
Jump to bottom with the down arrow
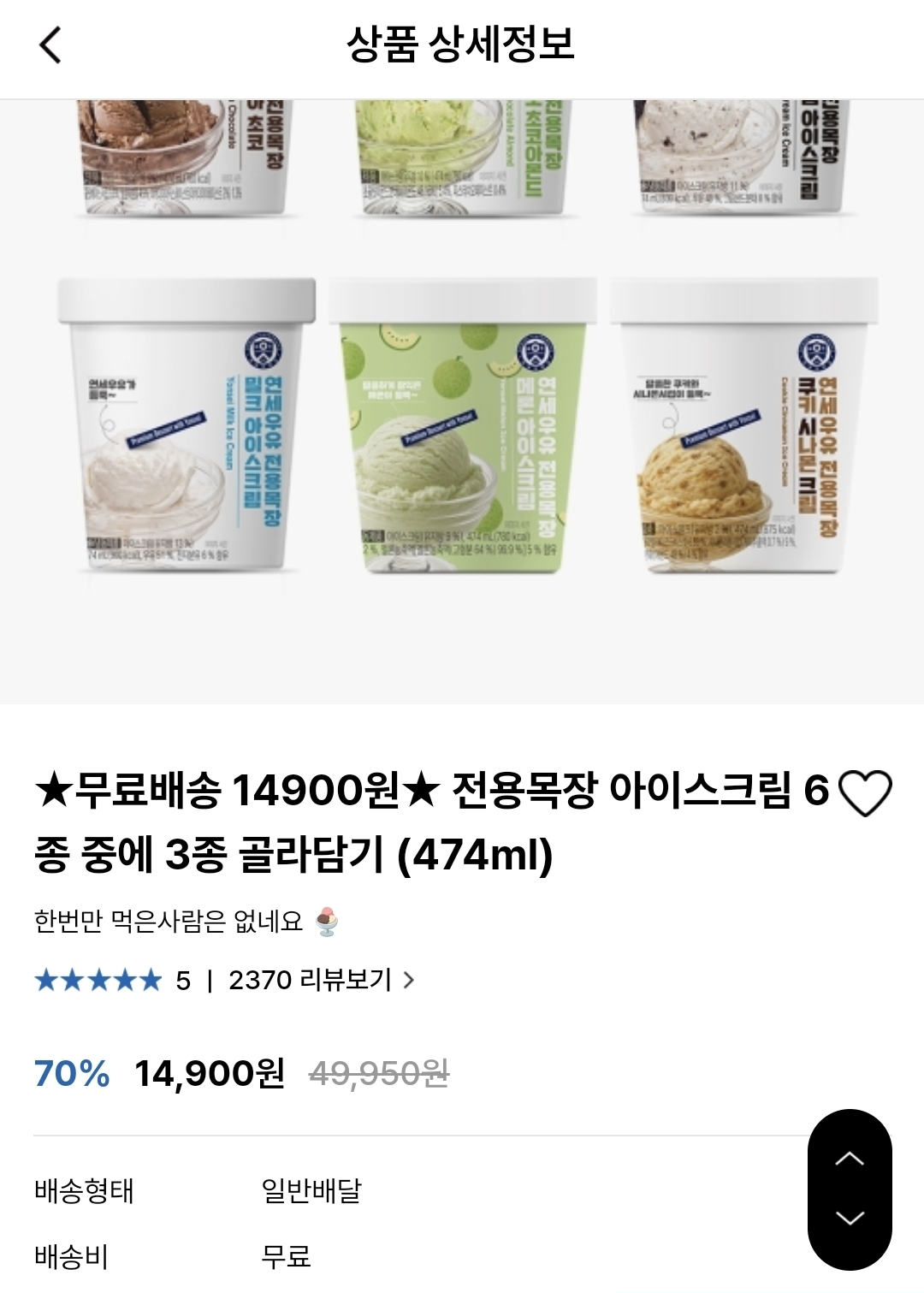(850, 1219)
